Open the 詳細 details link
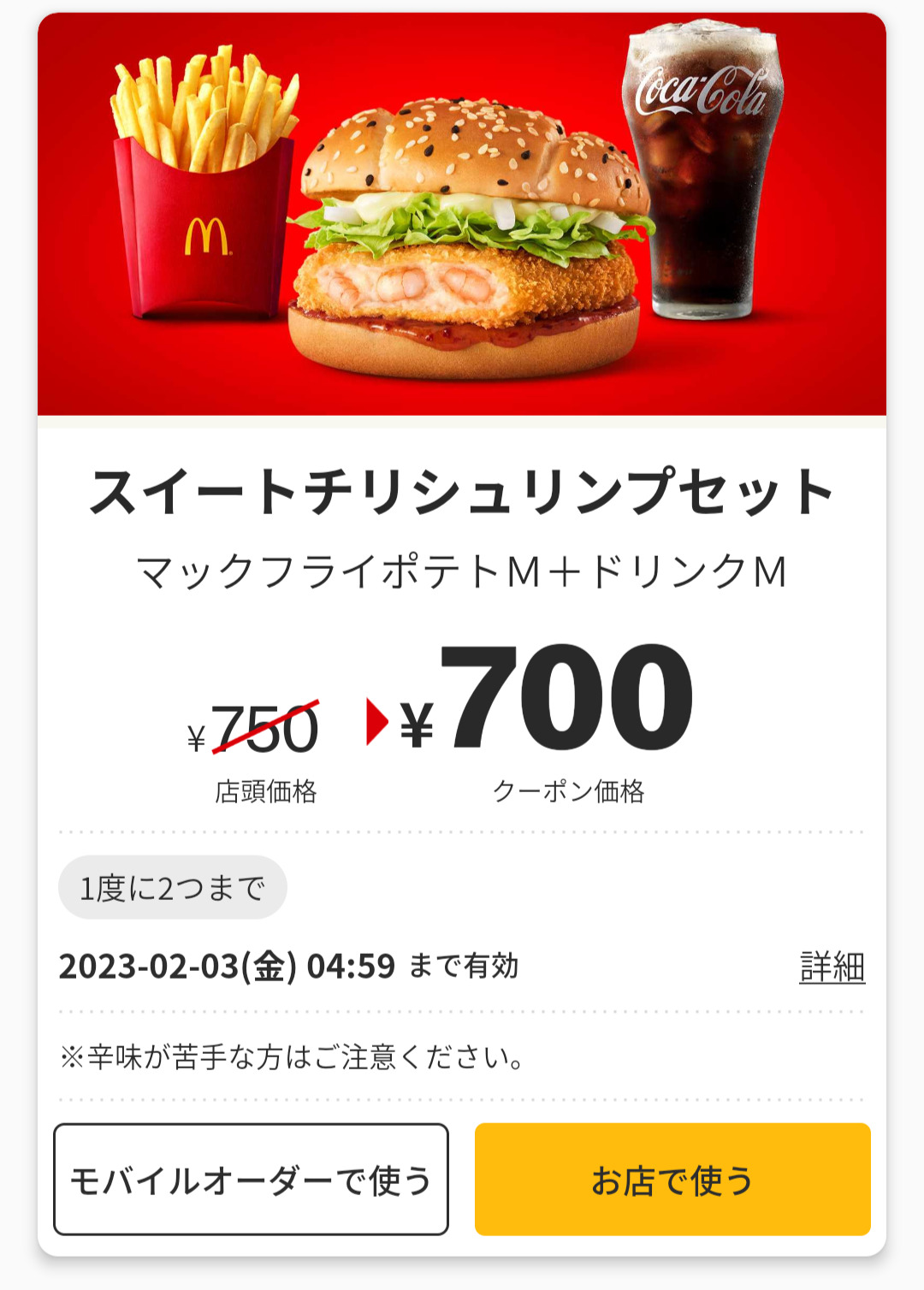Screen dimensions: 924x1290 (x=832, y=967)
